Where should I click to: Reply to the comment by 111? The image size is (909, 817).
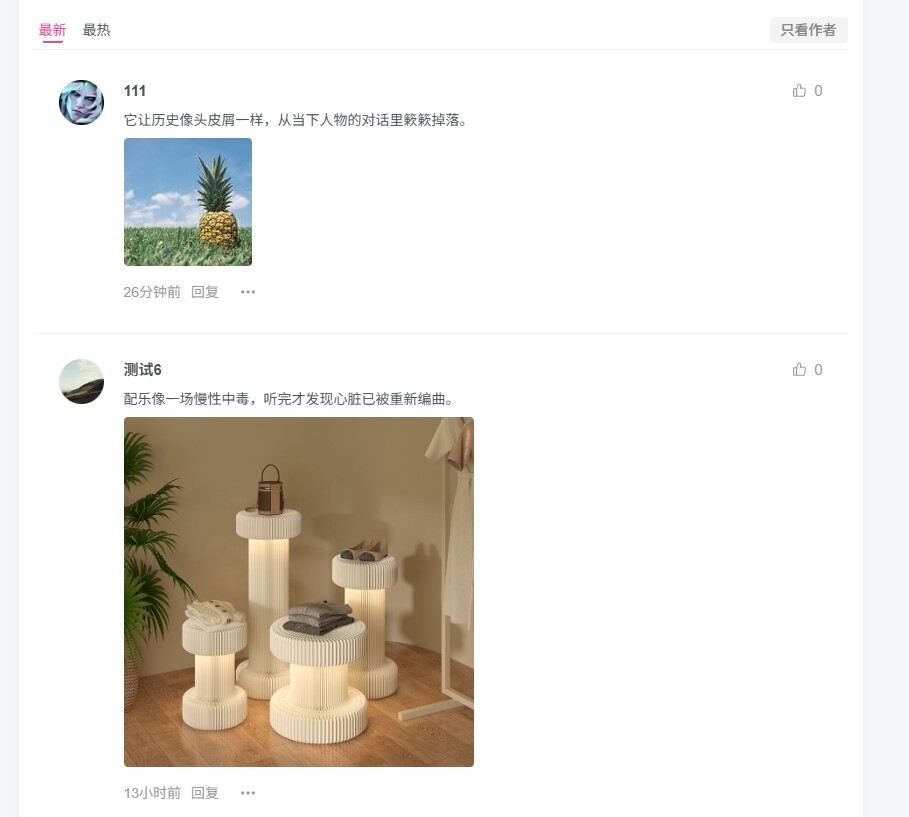[x=205, y=292]
